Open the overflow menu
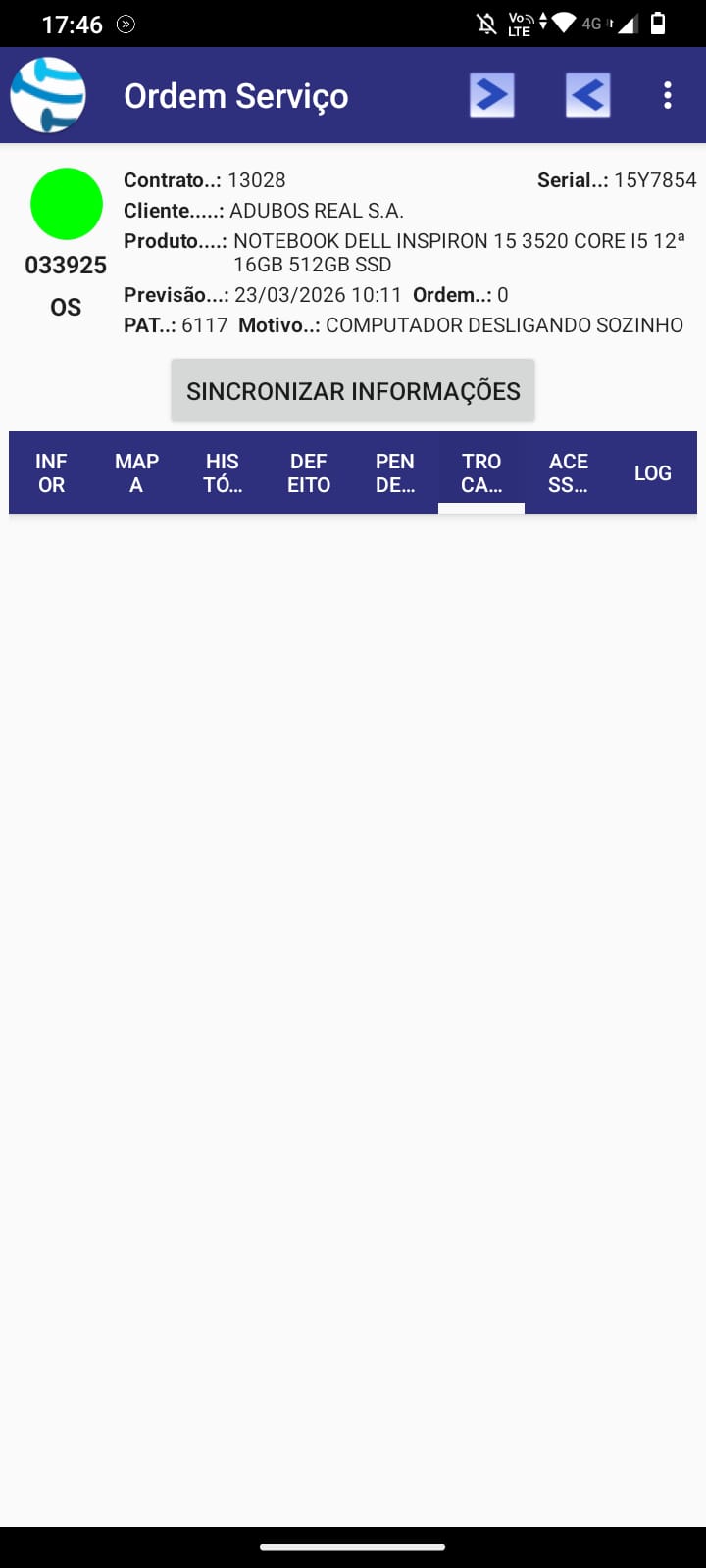706x1568 pixels. coord(668,96)
